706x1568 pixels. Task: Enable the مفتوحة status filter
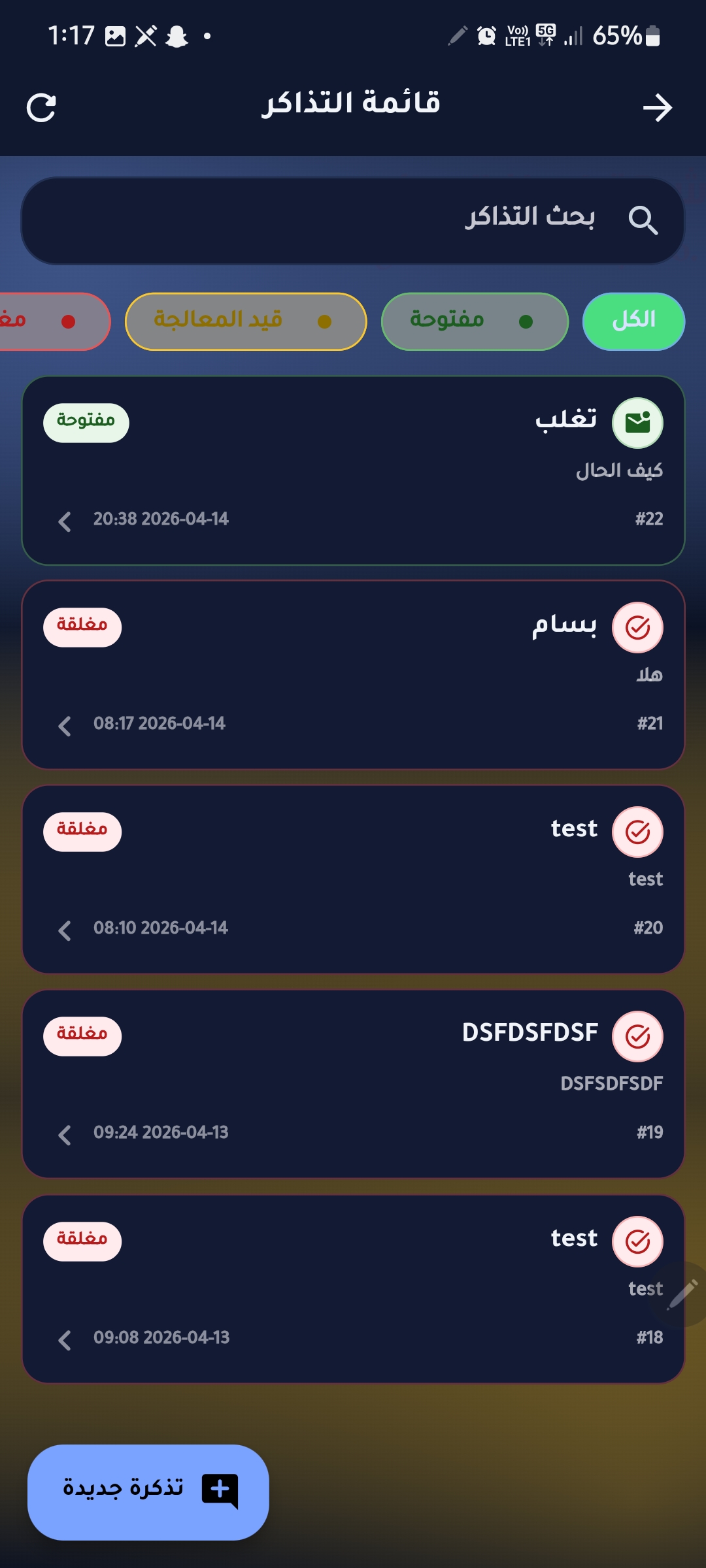[x=474, y=321]
